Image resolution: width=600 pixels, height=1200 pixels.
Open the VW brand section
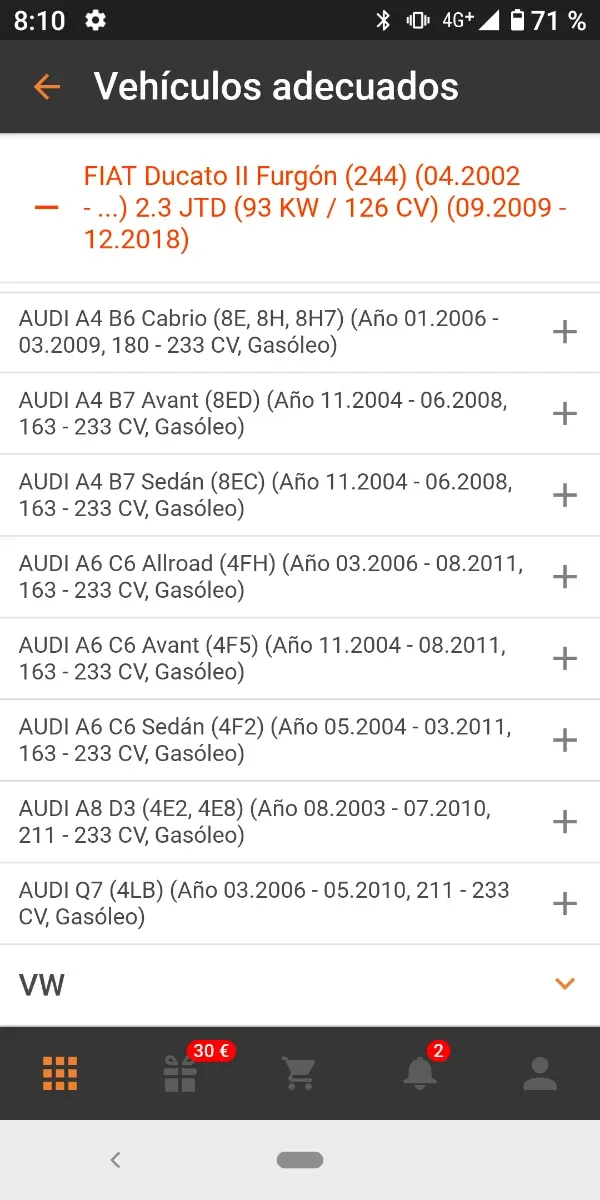[565, 985]
